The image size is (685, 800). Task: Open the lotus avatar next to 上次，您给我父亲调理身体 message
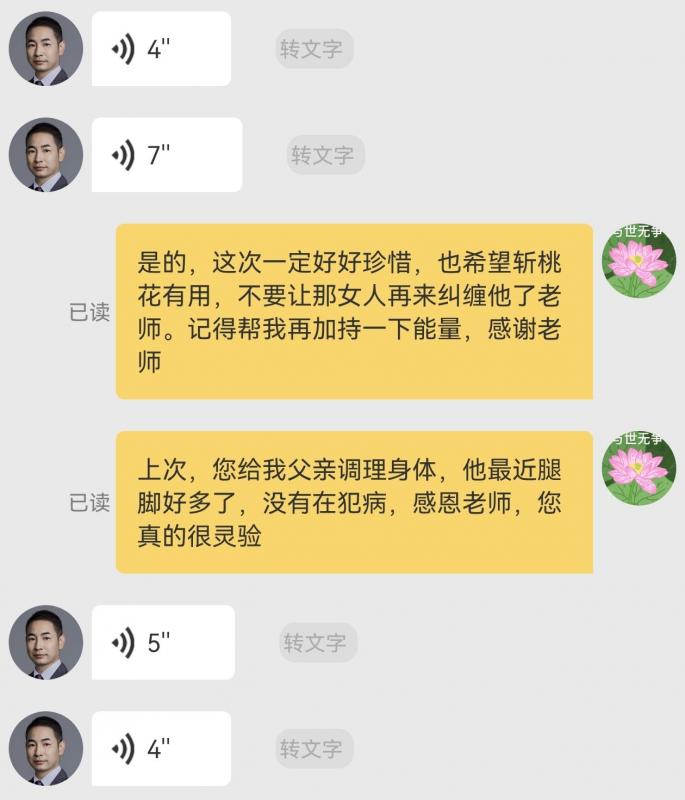point(638,469)
